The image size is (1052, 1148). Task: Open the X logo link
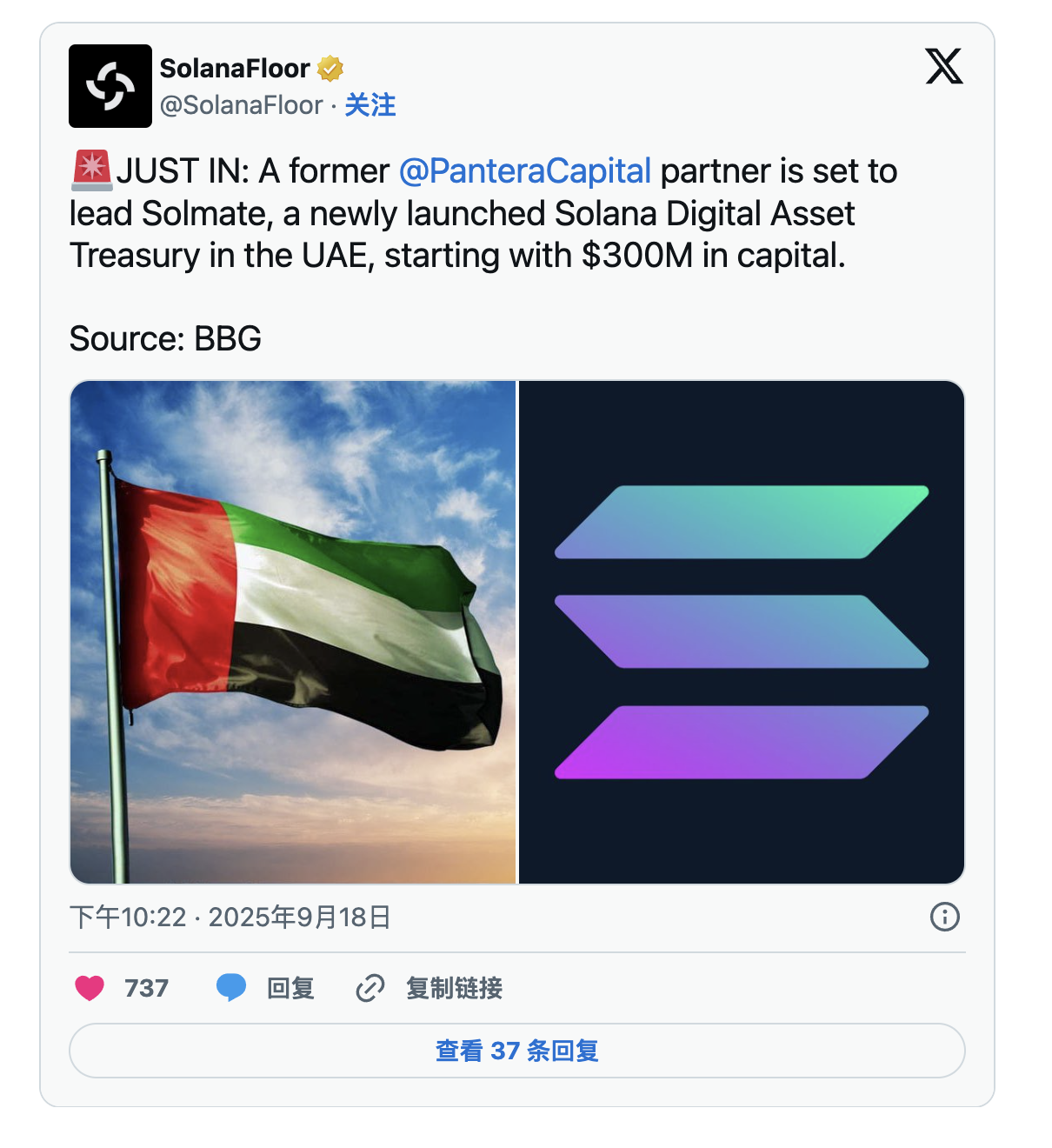(943, 67)
